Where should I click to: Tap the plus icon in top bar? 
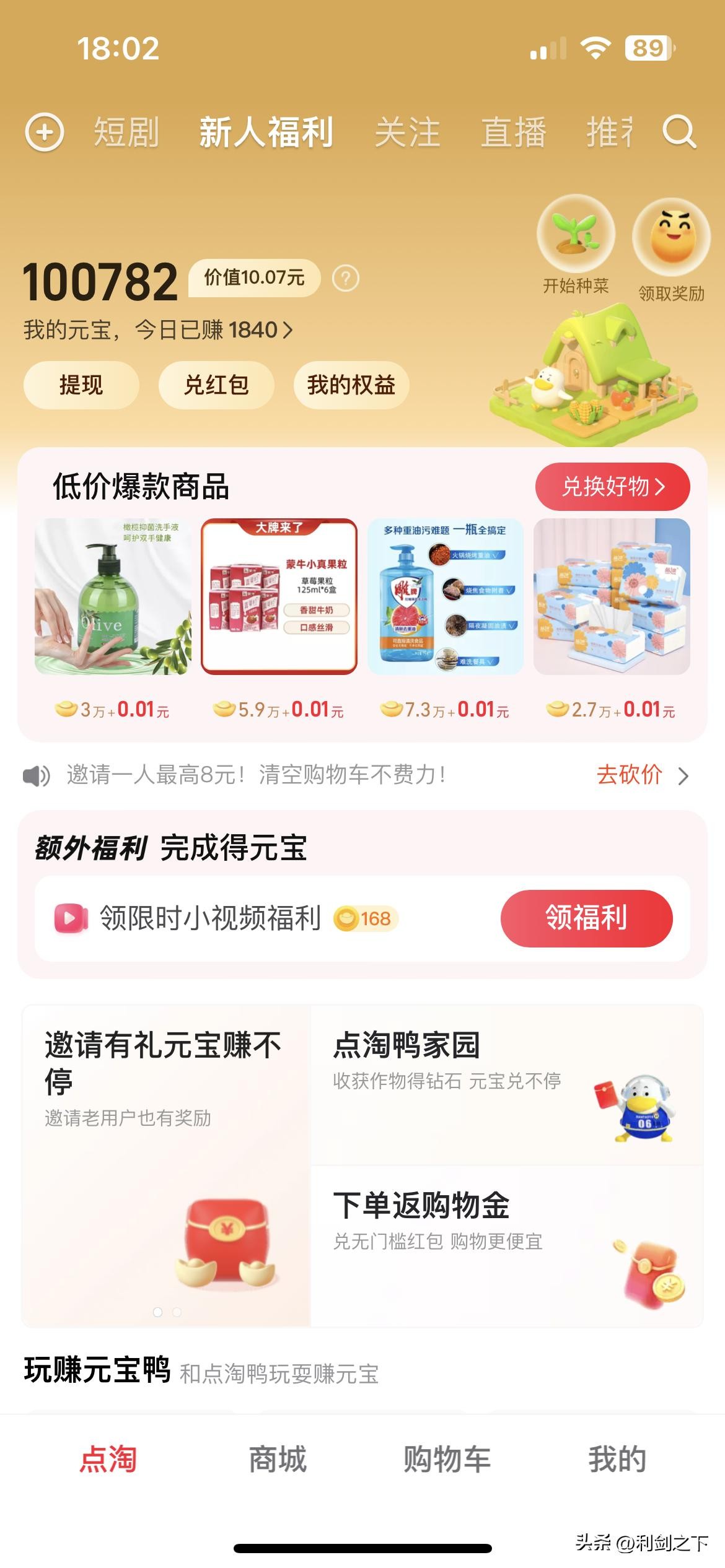44,132
